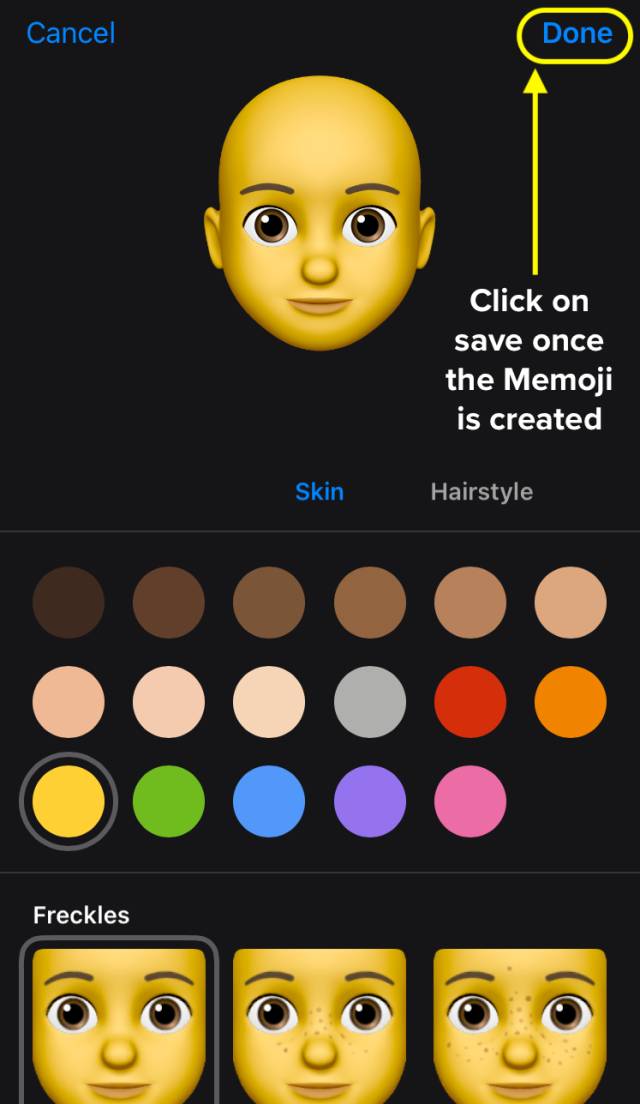Choose the orange skin color
Viewport: 640px width, 1104px height.
point(570,702)
